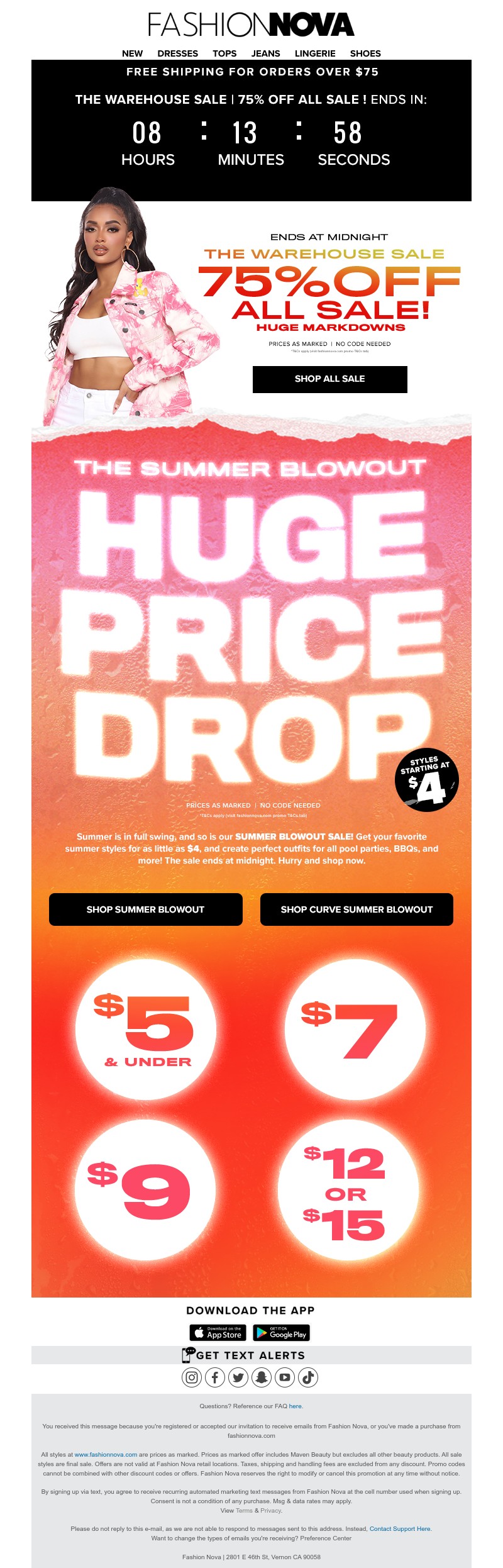Follow the Contact Support Here link
The height and width of the screenshot is (1568, 503).
coord(400,1528)
